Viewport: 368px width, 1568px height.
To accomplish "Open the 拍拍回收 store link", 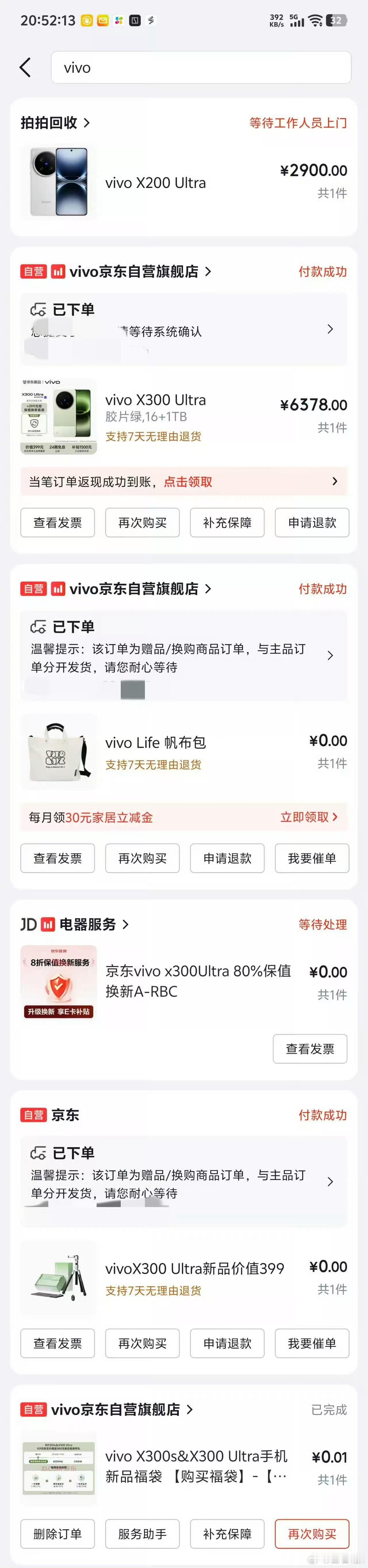I will (55, 123).
